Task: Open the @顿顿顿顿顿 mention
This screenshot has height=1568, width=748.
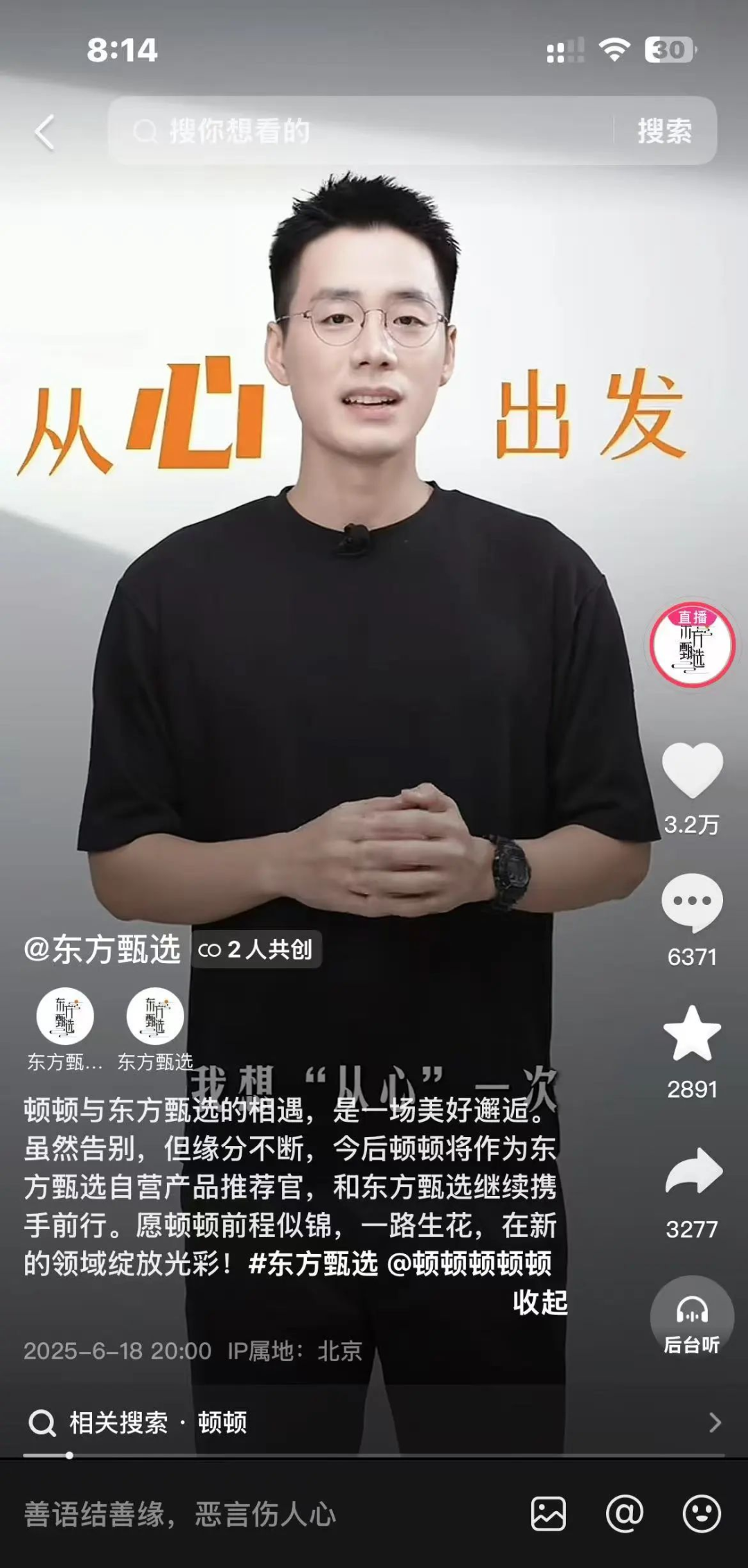Action: click(x=470, y=1263)
